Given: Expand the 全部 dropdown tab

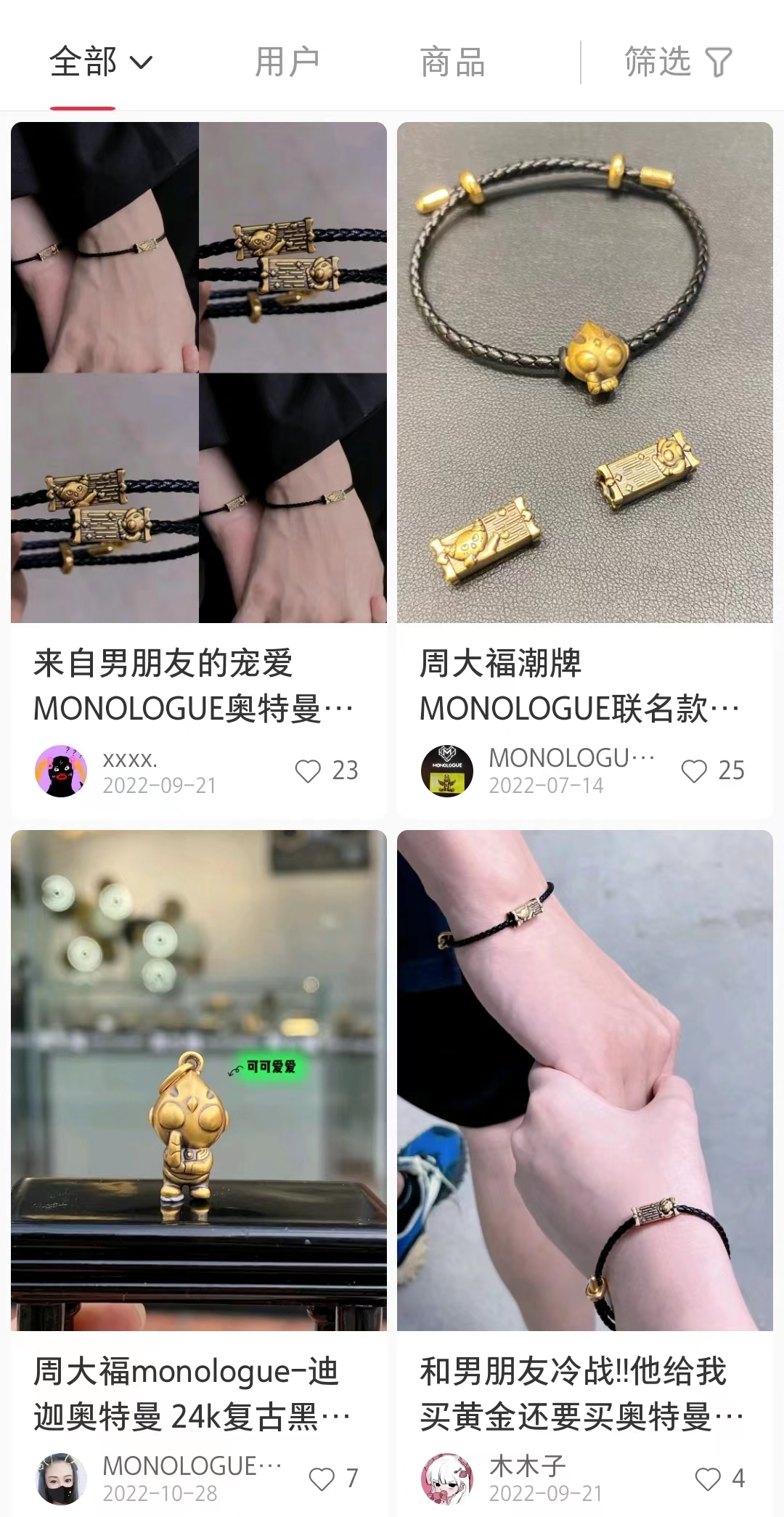Looking at the screenshot, I should [100, 62].
